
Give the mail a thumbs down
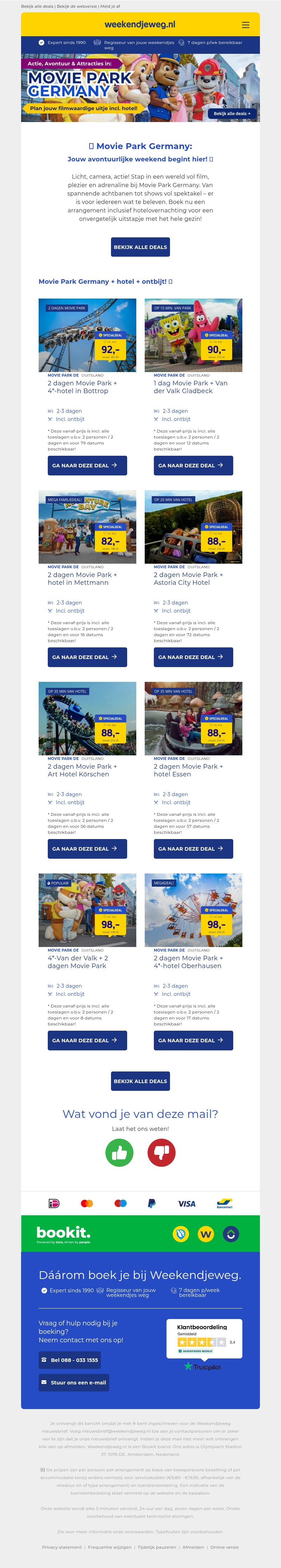(x=161, y=1152)
